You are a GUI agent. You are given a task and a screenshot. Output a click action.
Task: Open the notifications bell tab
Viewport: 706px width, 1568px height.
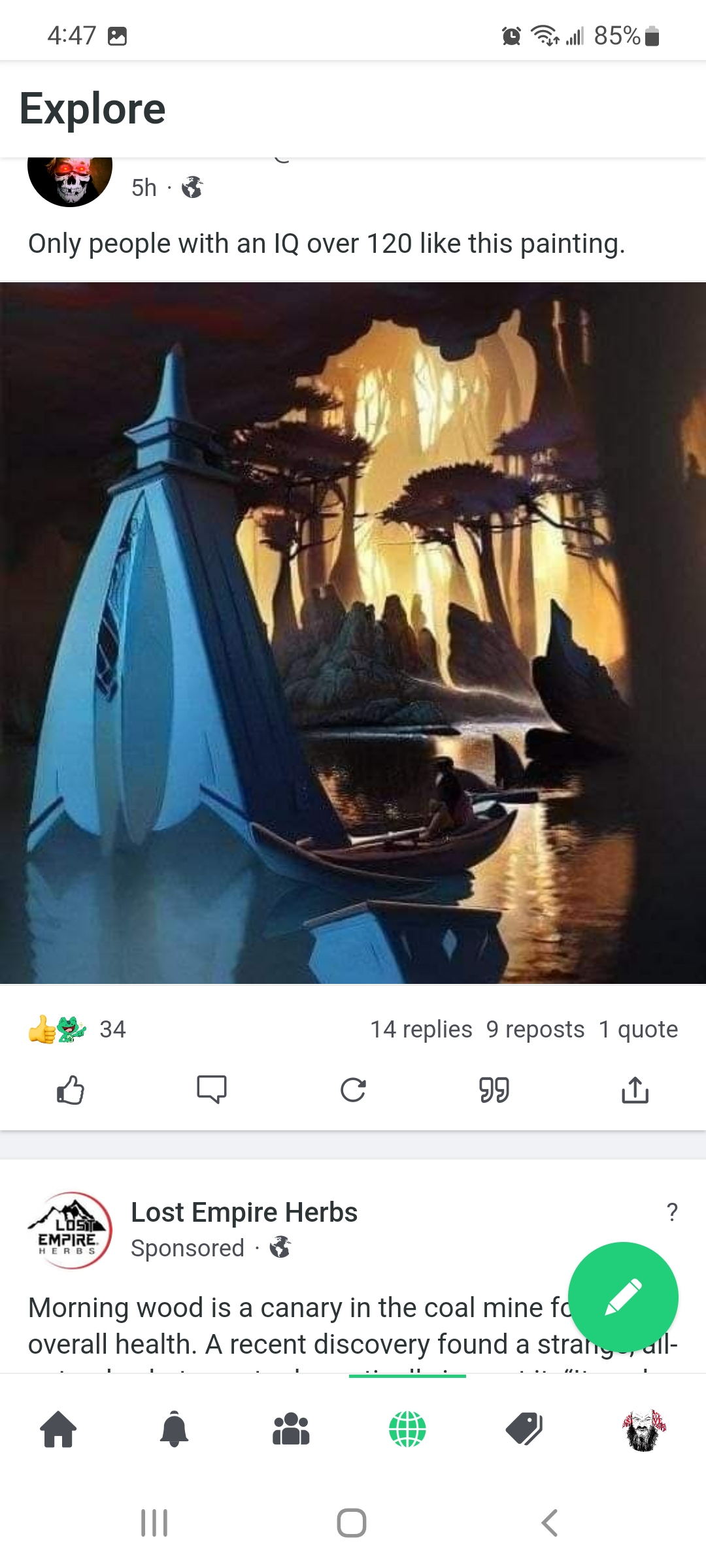click(x=175, y=1429)
